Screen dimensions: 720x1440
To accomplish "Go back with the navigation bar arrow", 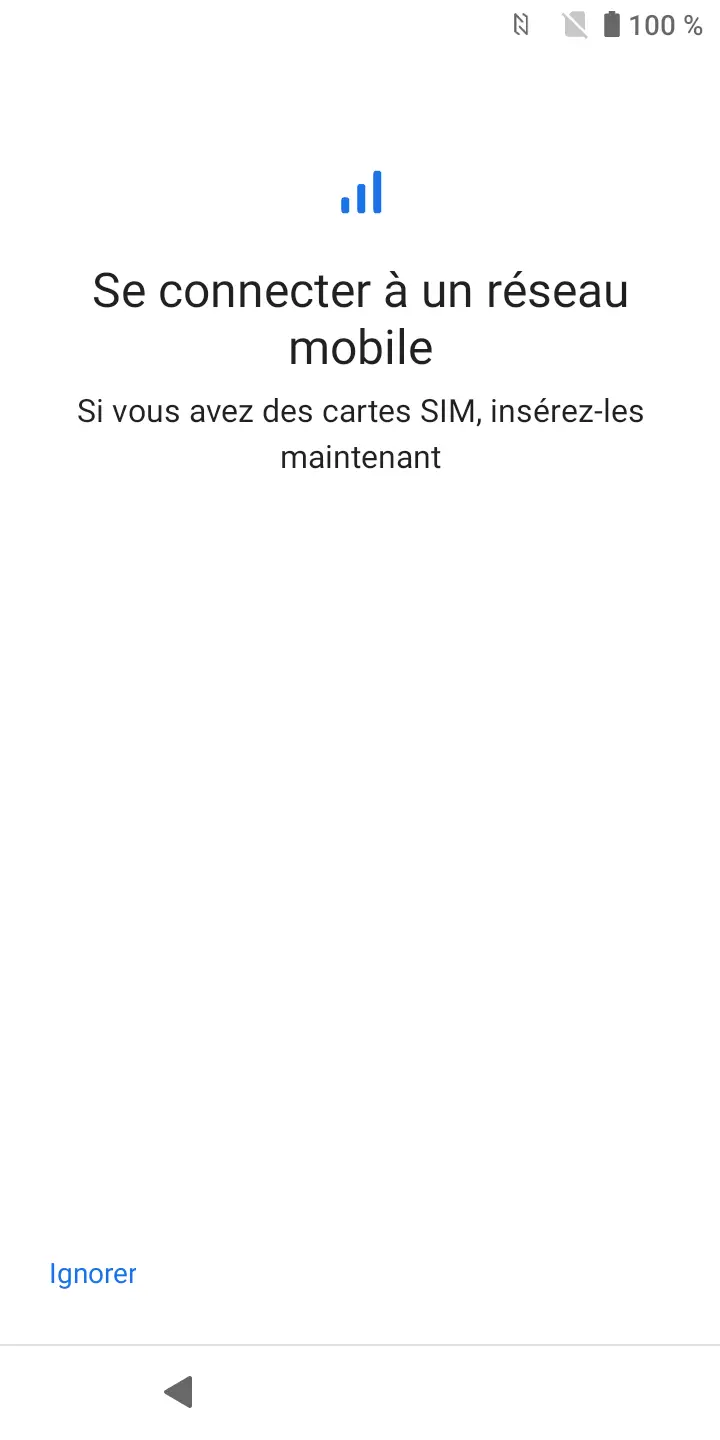I will (178, 1392).
